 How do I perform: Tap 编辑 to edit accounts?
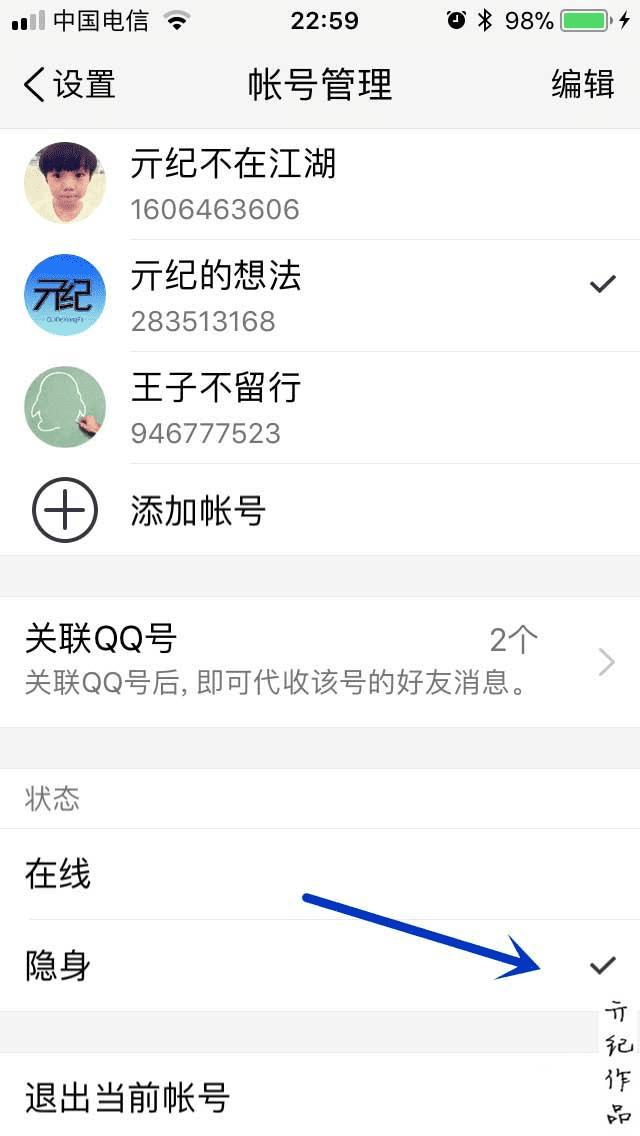[x=582, y=85]
